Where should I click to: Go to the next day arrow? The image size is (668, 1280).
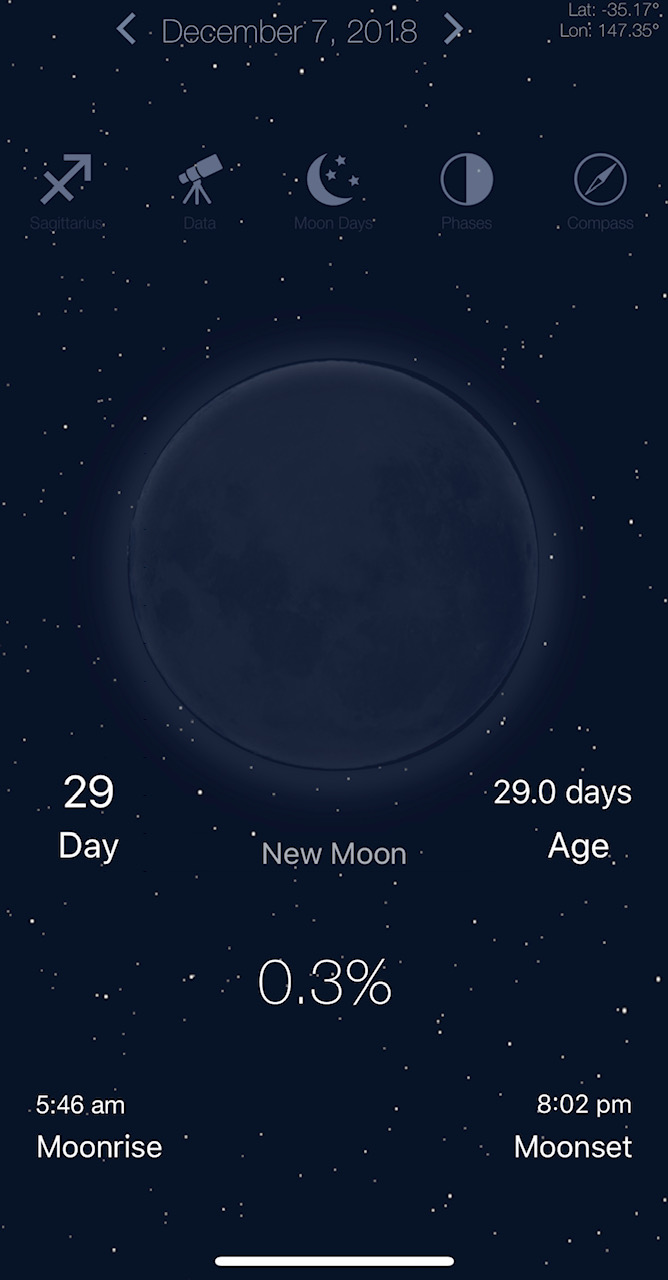[x=453, y=29]
